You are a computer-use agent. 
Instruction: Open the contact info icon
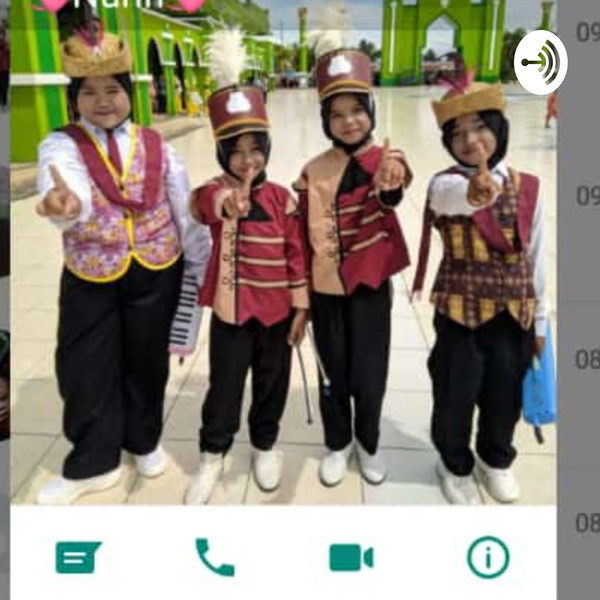pos(488,557)
